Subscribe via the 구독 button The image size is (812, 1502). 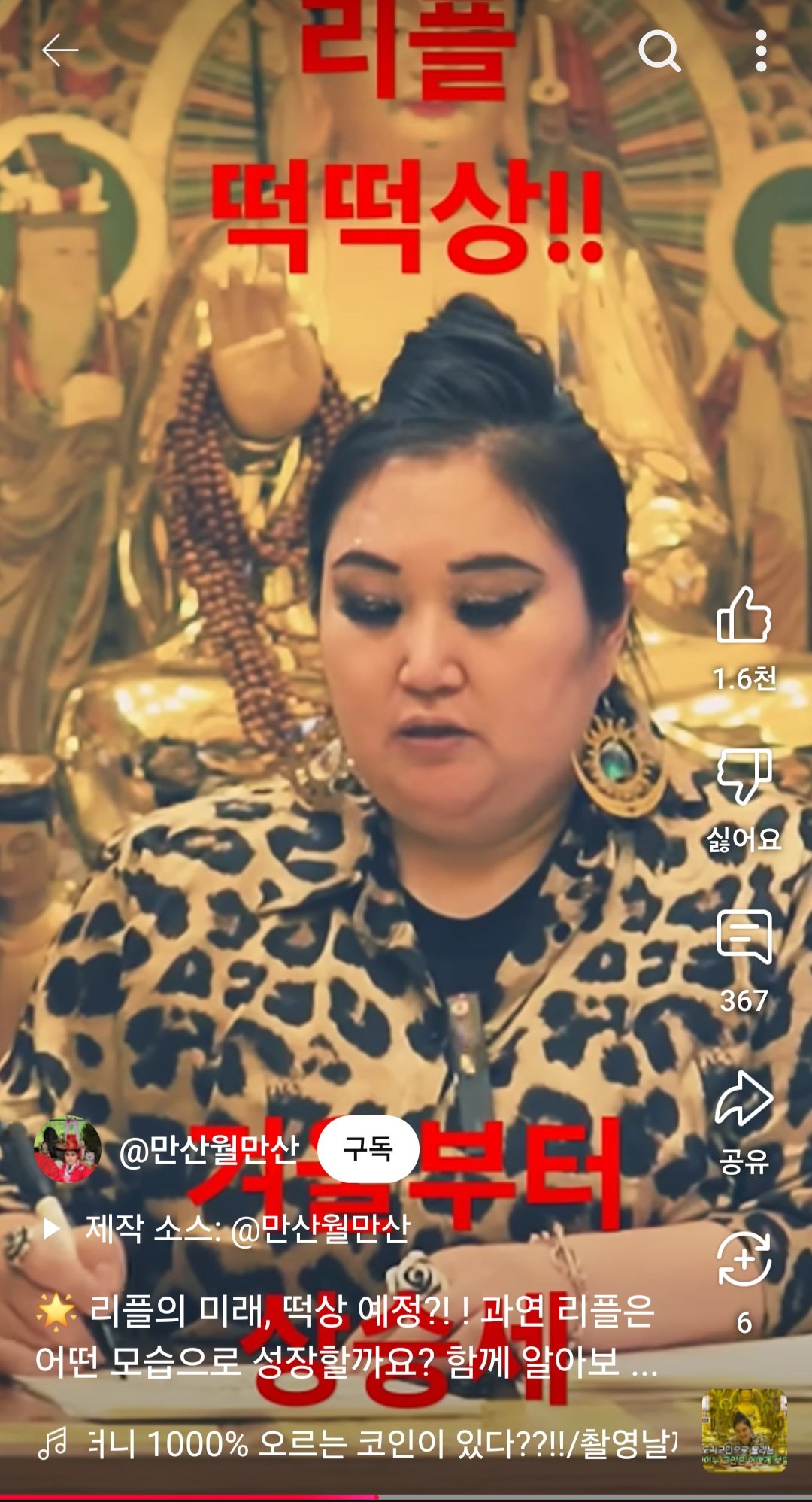point(368,1148)
